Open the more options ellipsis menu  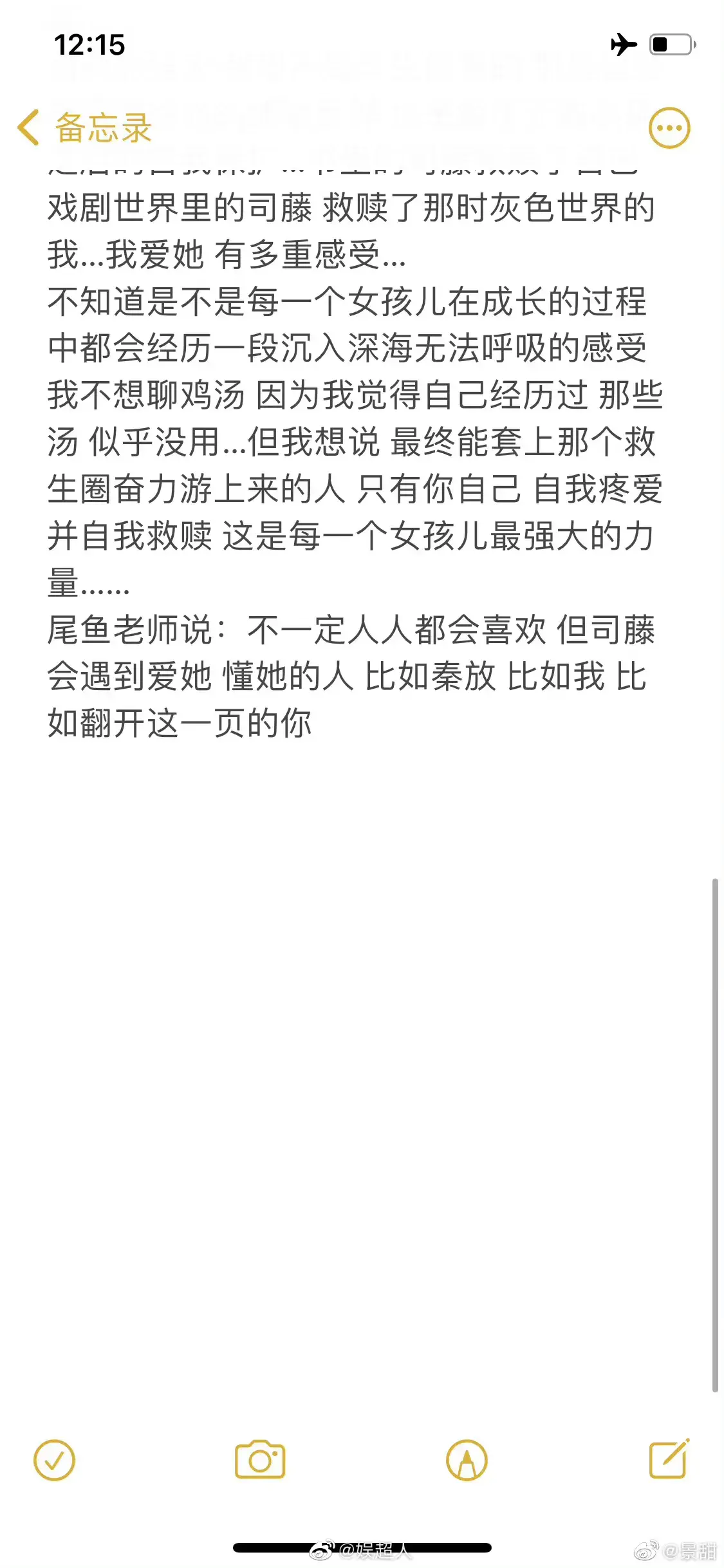(x=669, y=128)
